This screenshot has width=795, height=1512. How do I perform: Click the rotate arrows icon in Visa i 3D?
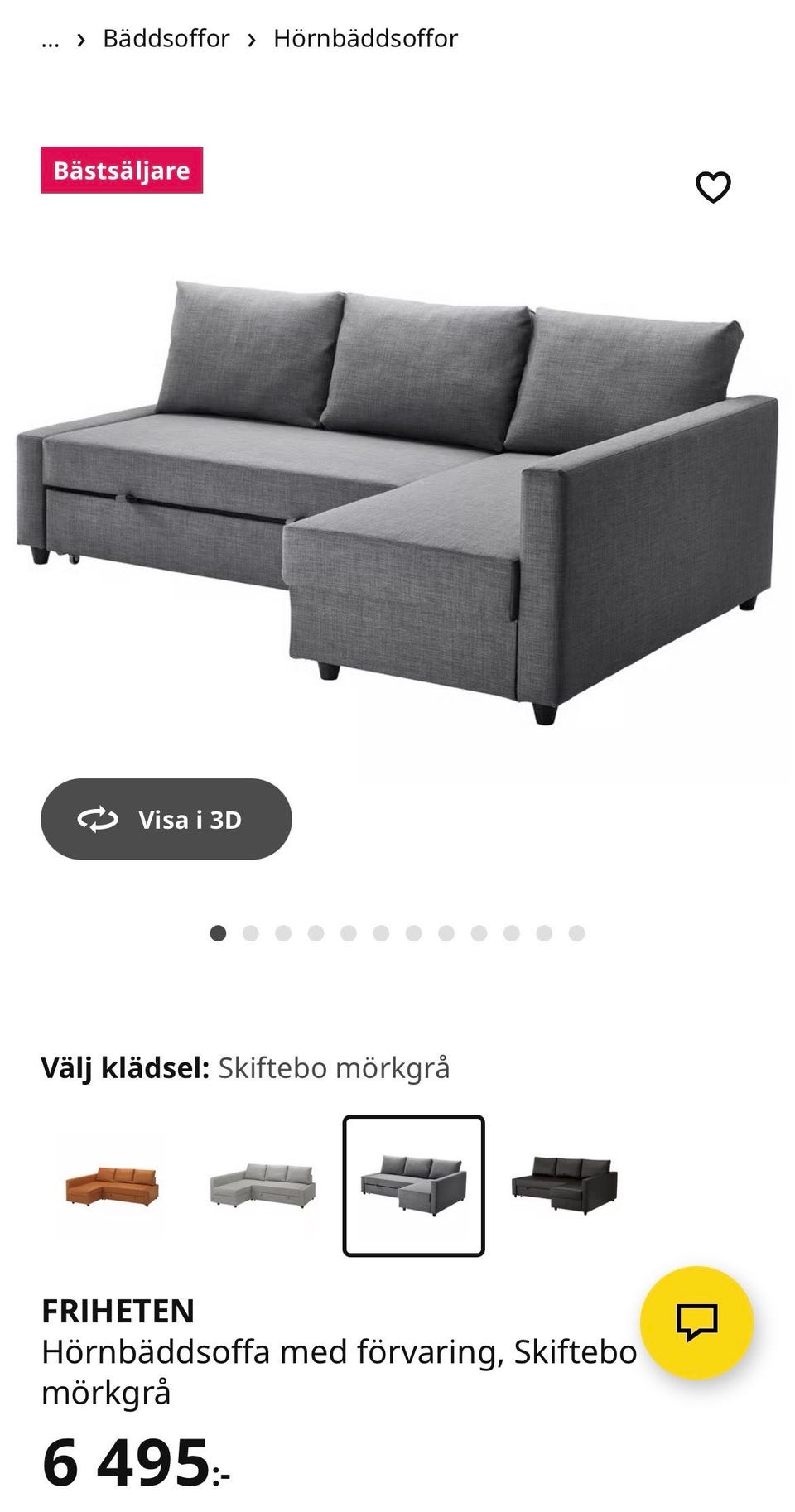tap(97, 819)
